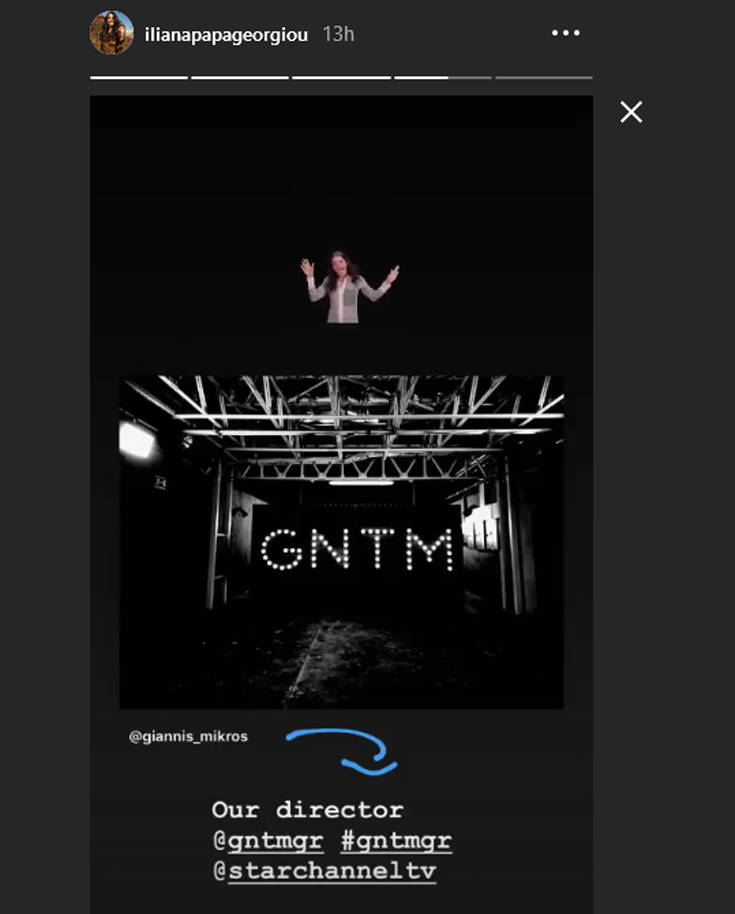Viewport: 735px width, 914px height.
Task: Open the three-dot story options menu
Action: [x=565, y=33]
